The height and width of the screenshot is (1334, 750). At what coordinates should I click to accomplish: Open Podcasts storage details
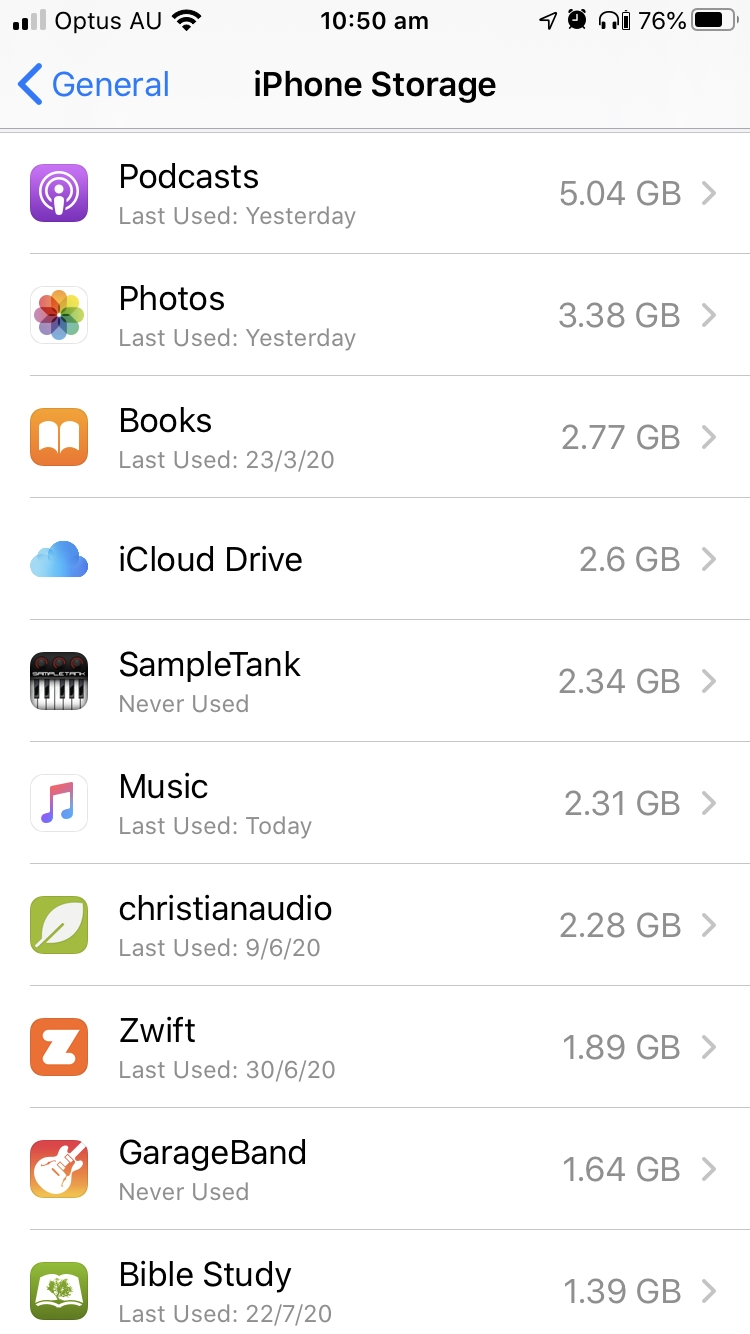(x=375, y=193)
